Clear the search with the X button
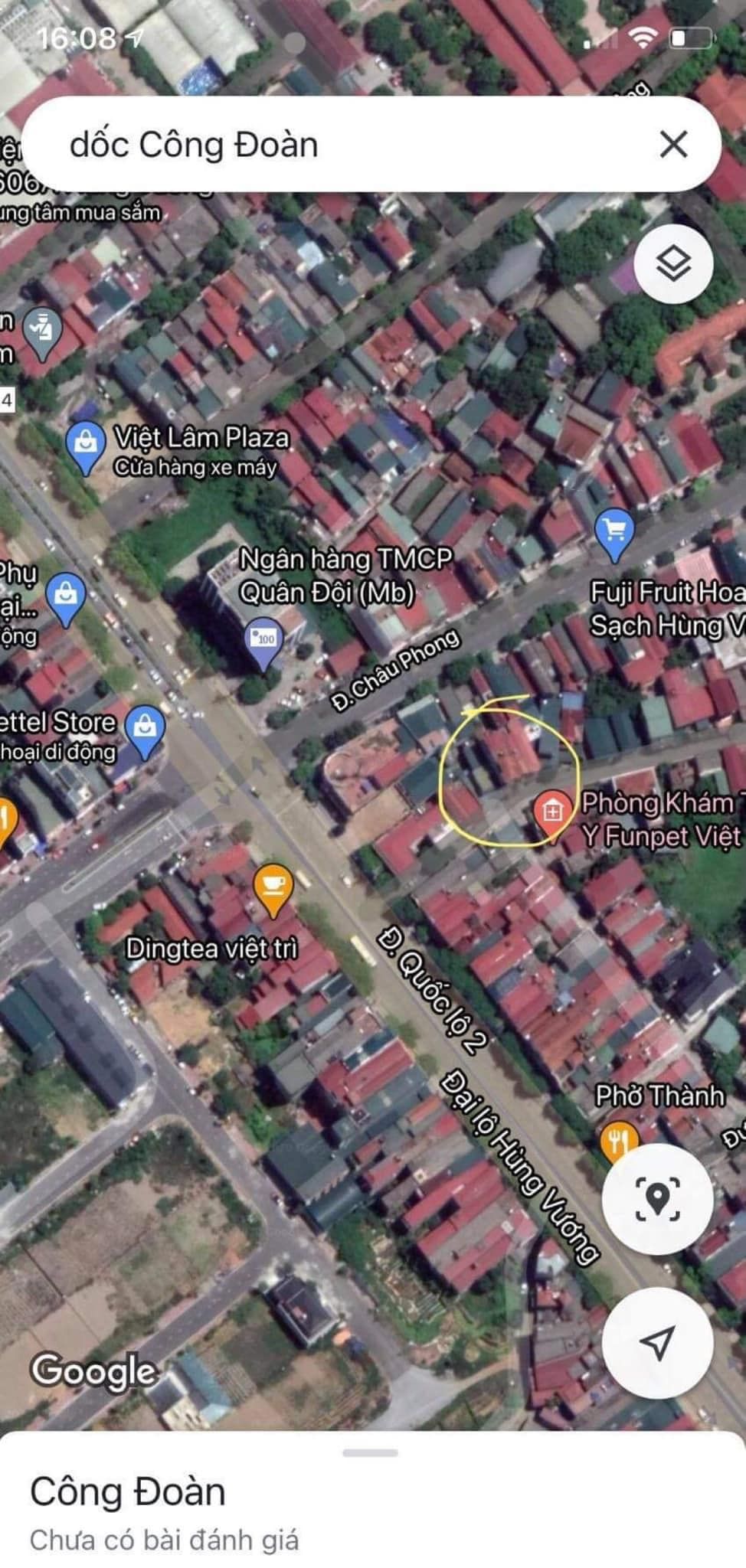746x1568 pixels. [x=673, y=144]
